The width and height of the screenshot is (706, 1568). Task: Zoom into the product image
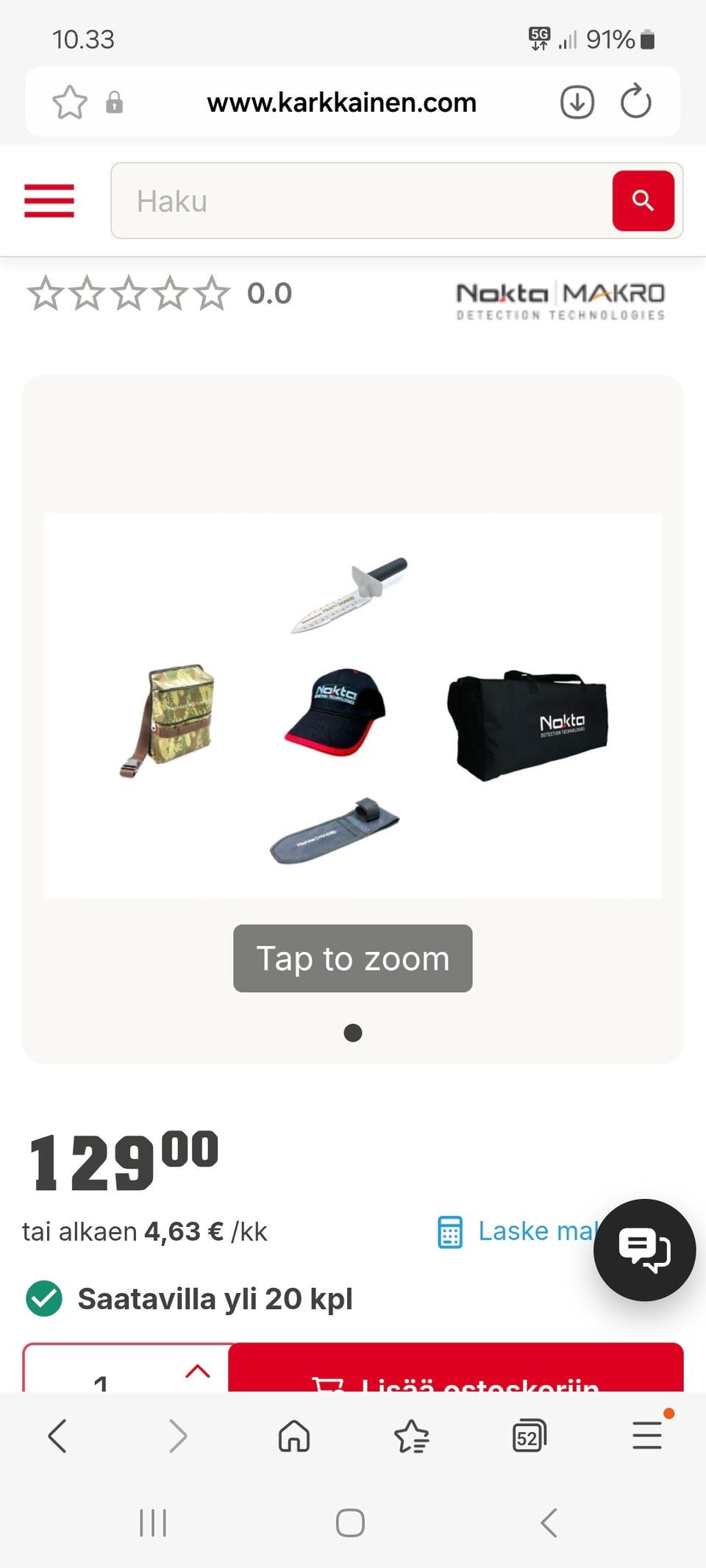coord(353,706)
